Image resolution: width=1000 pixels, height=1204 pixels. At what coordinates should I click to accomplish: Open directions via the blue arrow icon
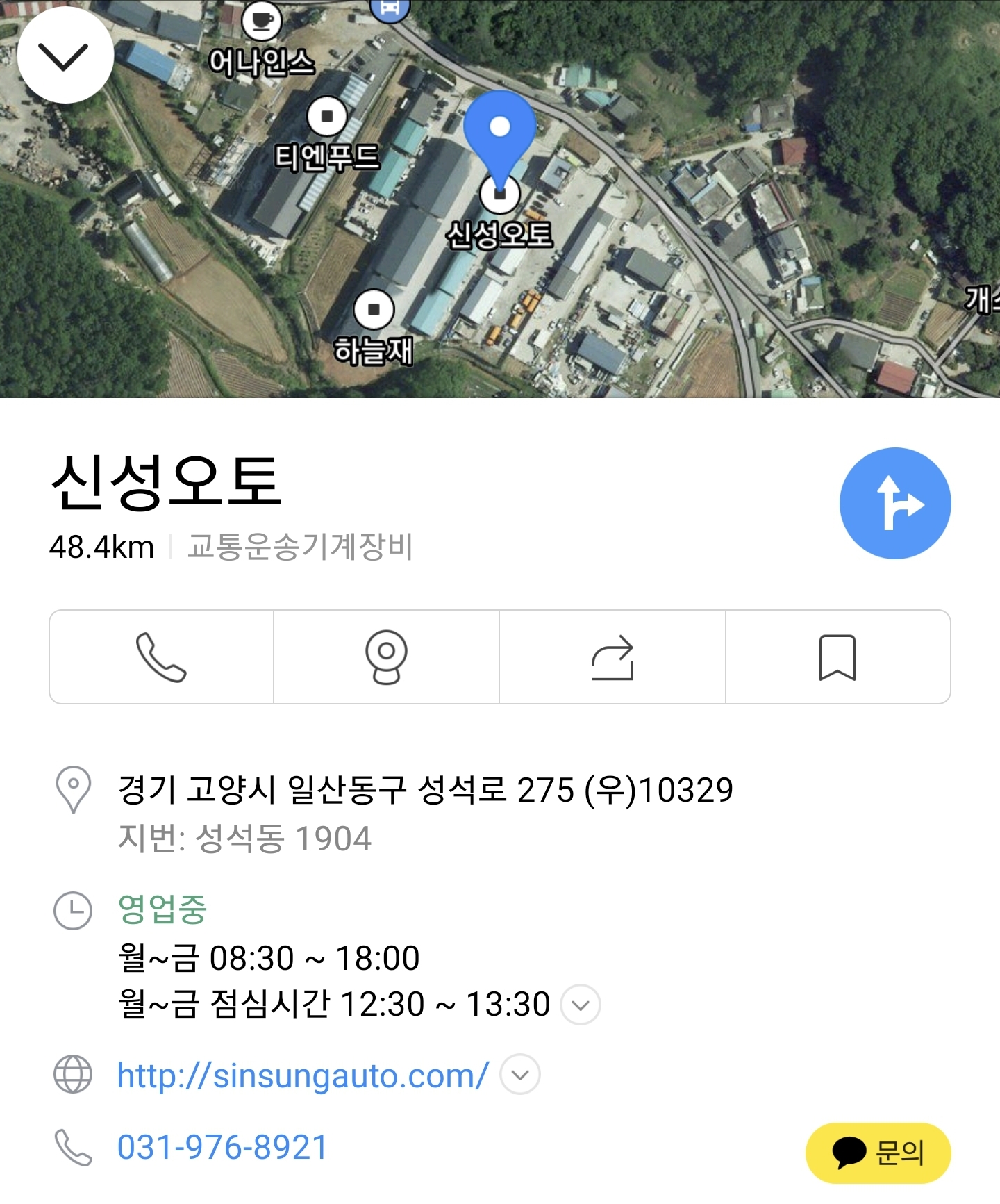[x=896, y=502]
